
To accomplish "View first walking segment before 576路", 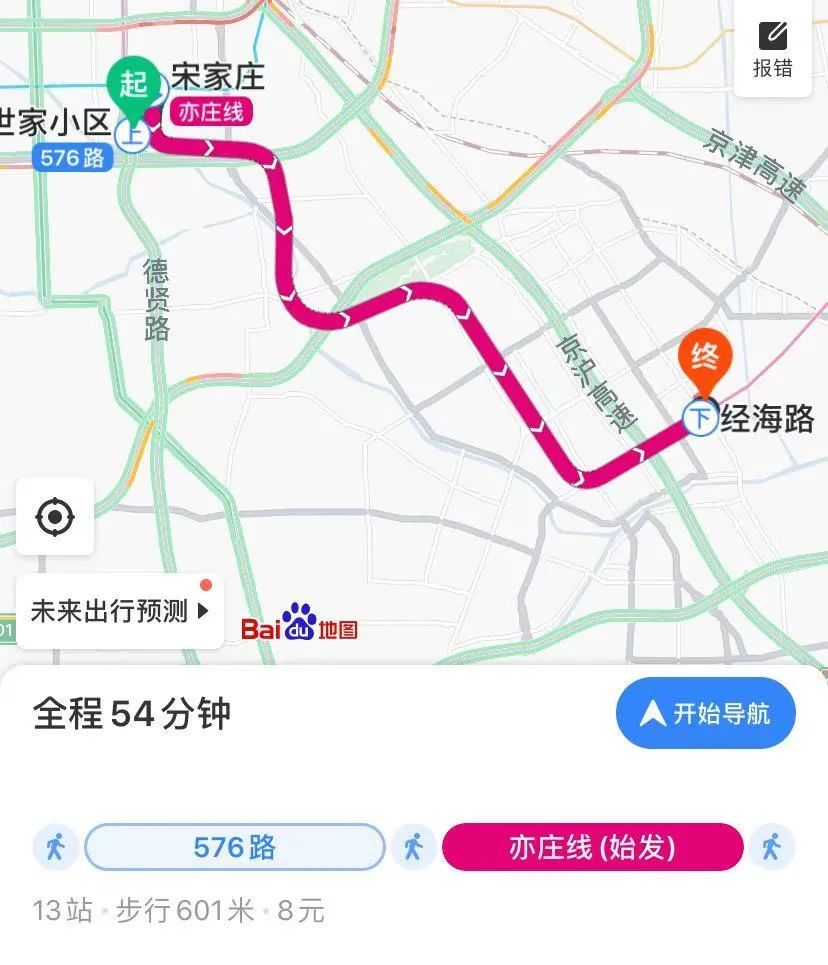I will [56, 848].
